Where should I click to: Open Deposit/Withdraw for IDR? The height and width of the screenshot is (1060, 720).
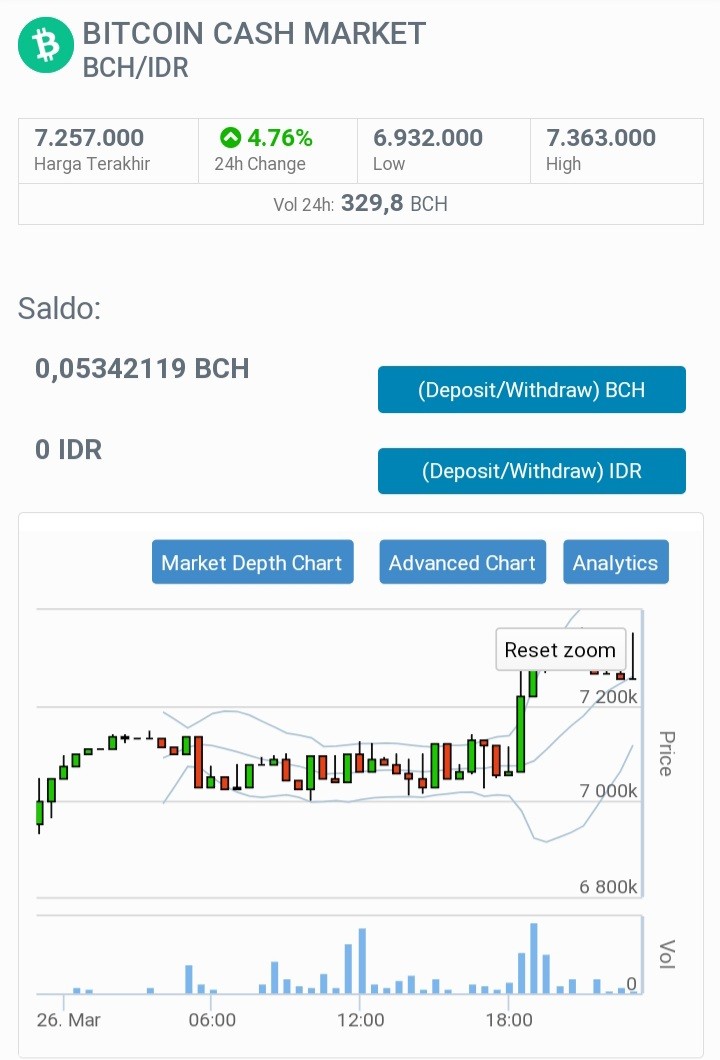(531, 471)
